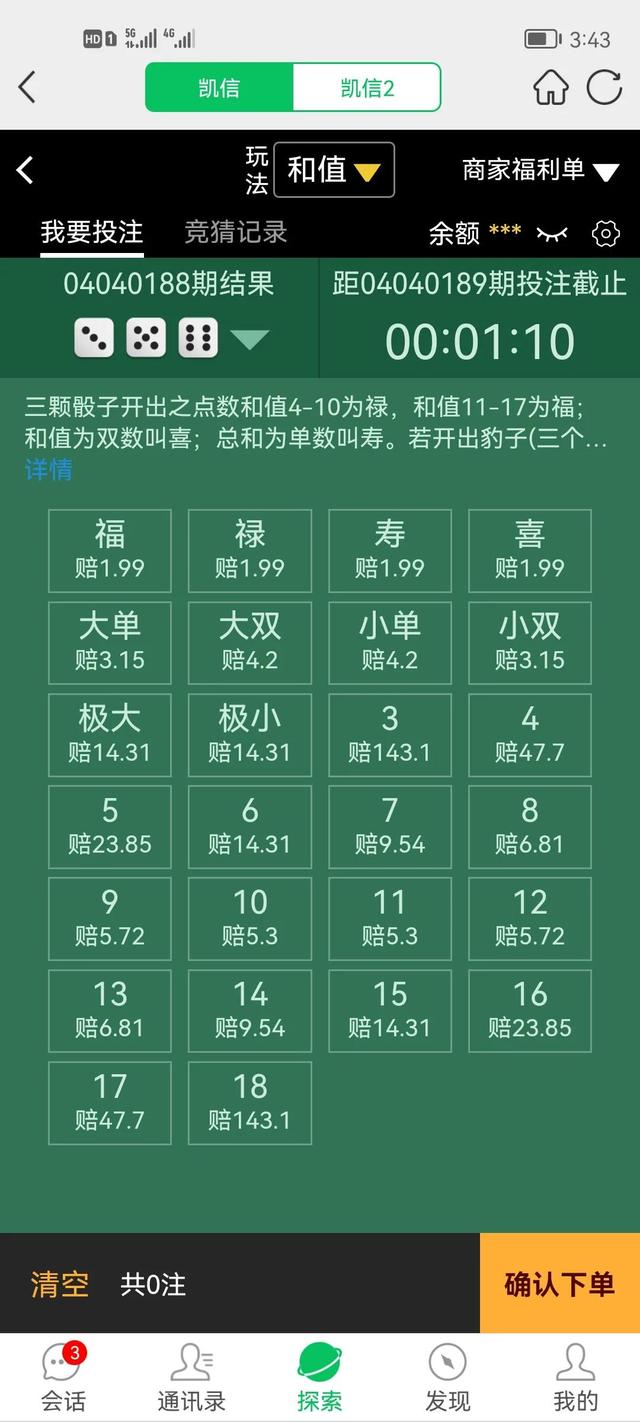Image resolution: width=640 pixels, height=1422 pixels.
Task: Open the 详情 link
Action: point(48,470)
